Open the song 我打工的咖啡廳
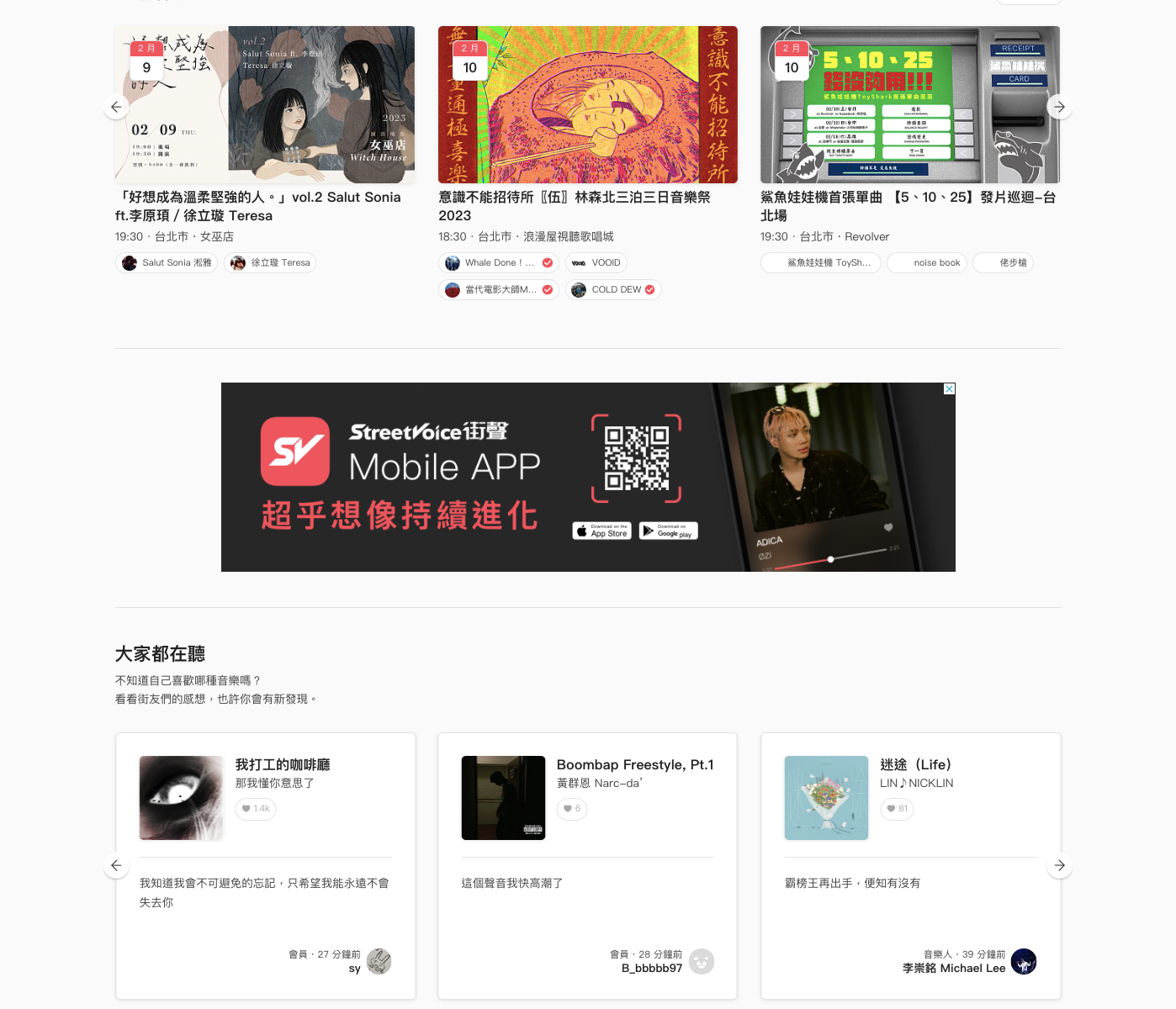 tap(283, 764)
